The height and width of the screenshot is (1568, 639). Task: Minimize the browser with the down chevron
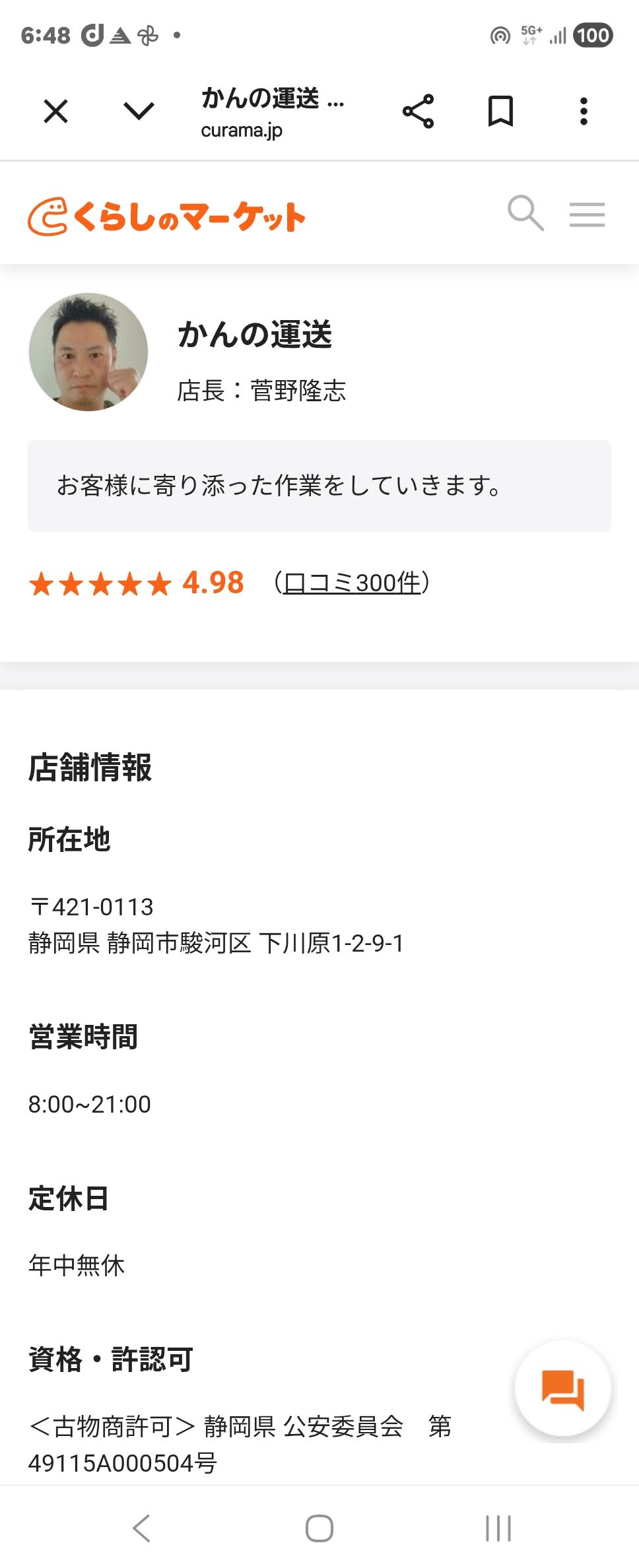(139, 111)
